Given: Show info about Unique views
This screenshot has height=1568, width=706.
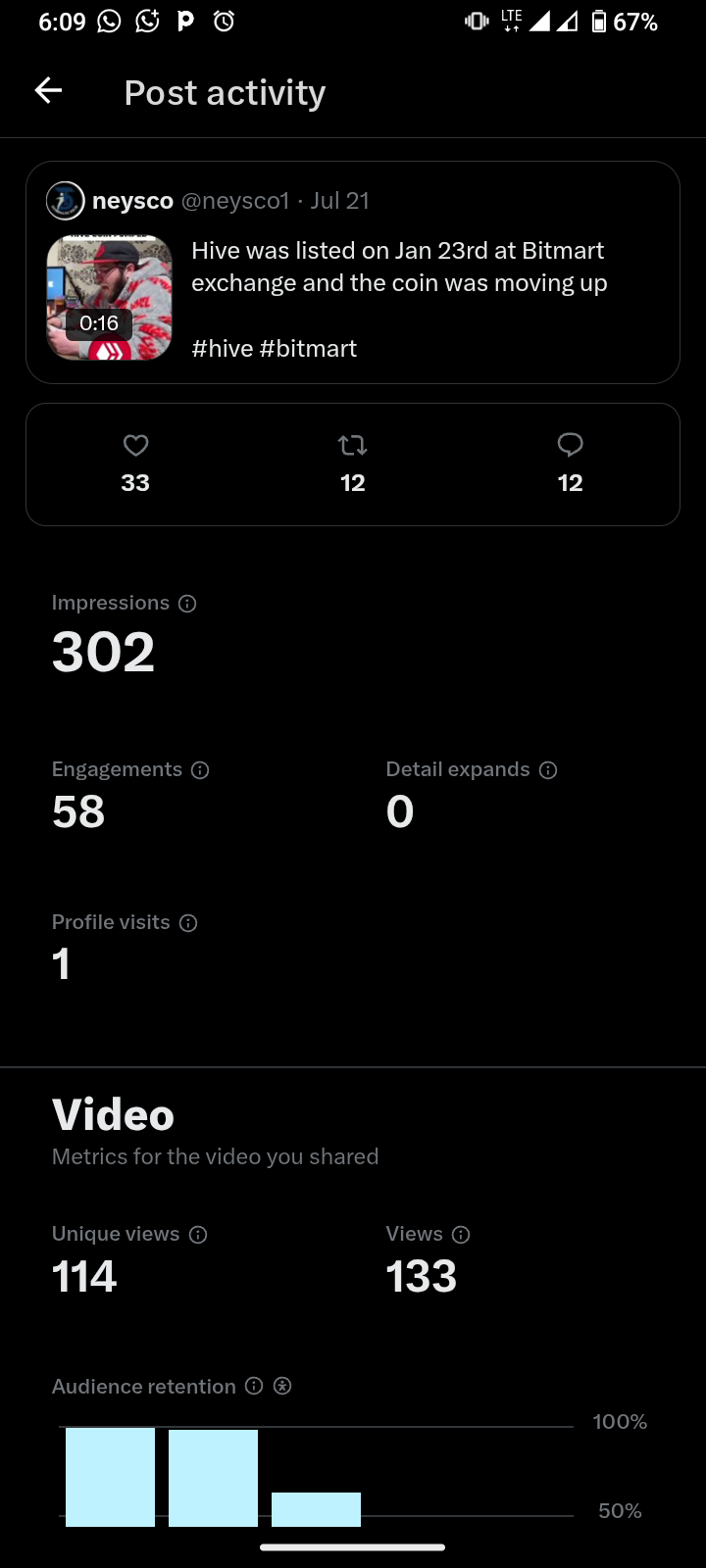Looking at the screenshot, I should pyautogui.click(x=198, y=1235).
